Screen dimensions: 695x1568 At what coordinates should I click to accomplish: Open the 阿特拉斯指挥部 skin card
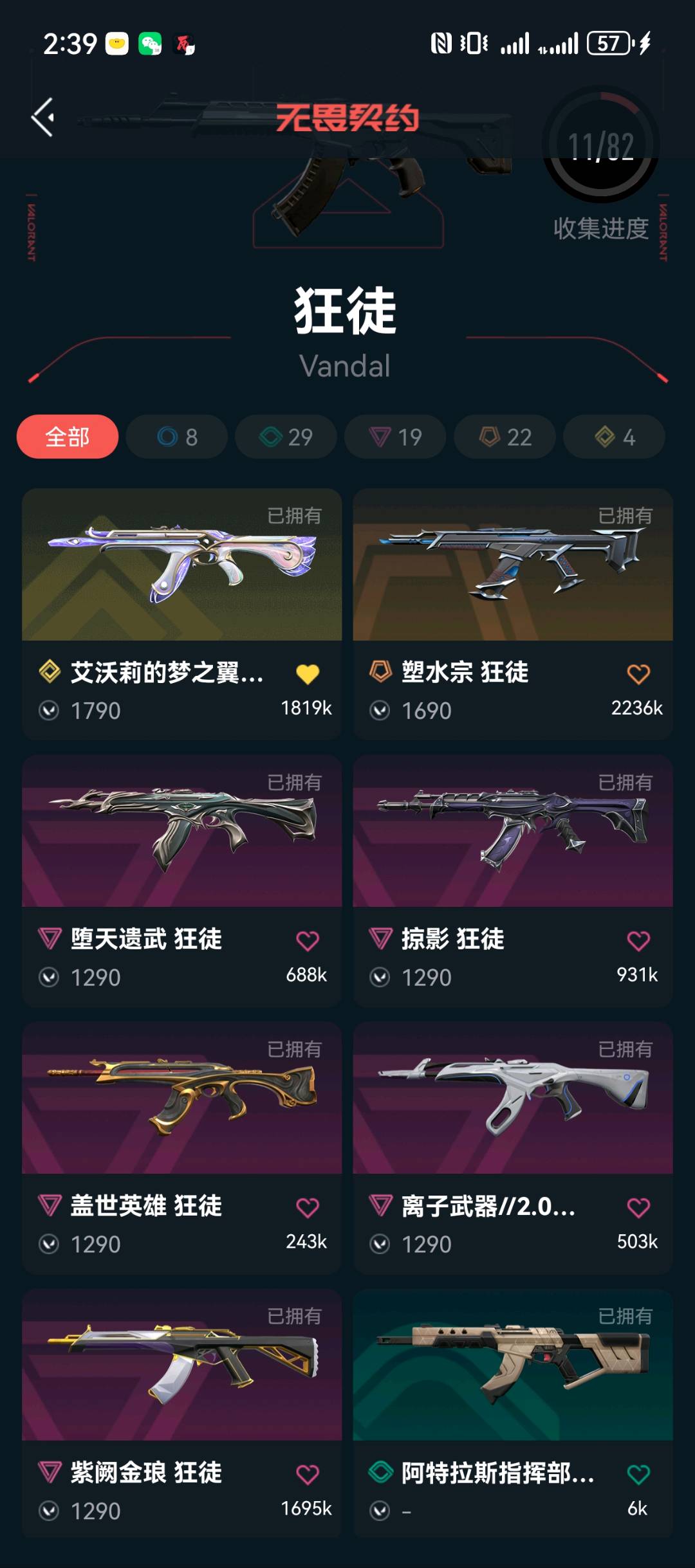512,1365
